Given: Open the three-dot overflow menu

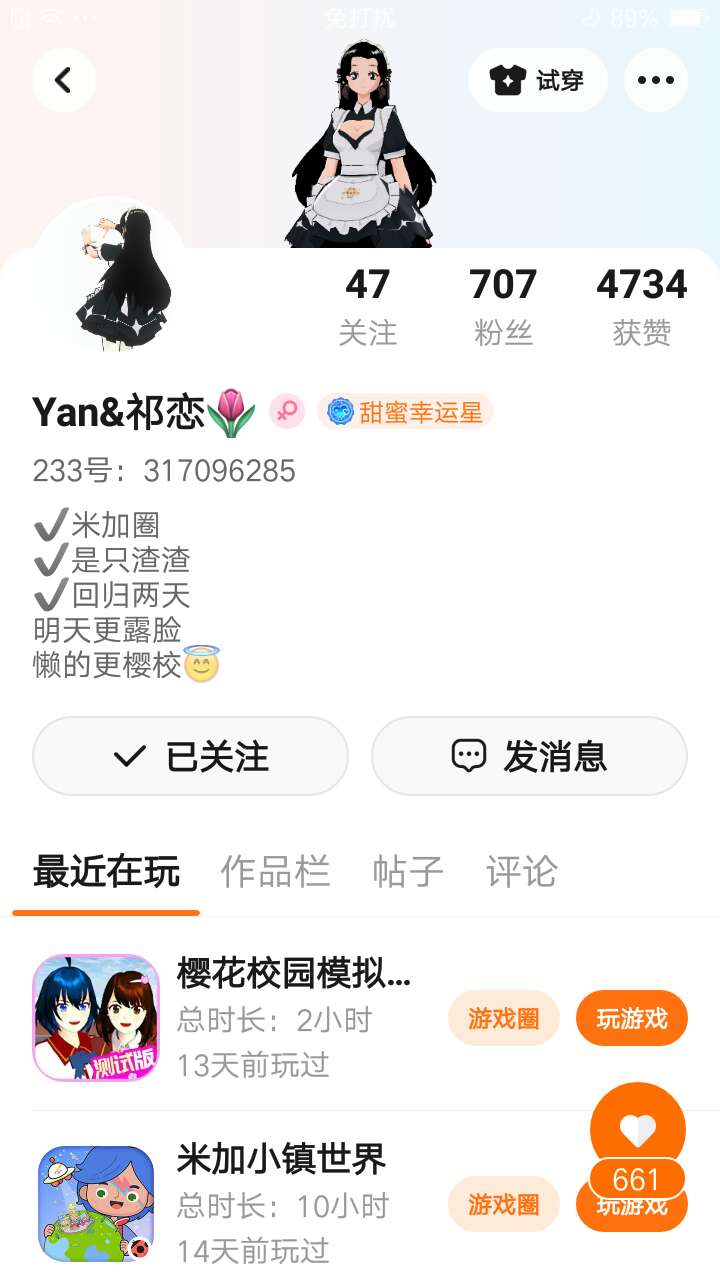Looking at the screenshot, I should tap(656, 80).
